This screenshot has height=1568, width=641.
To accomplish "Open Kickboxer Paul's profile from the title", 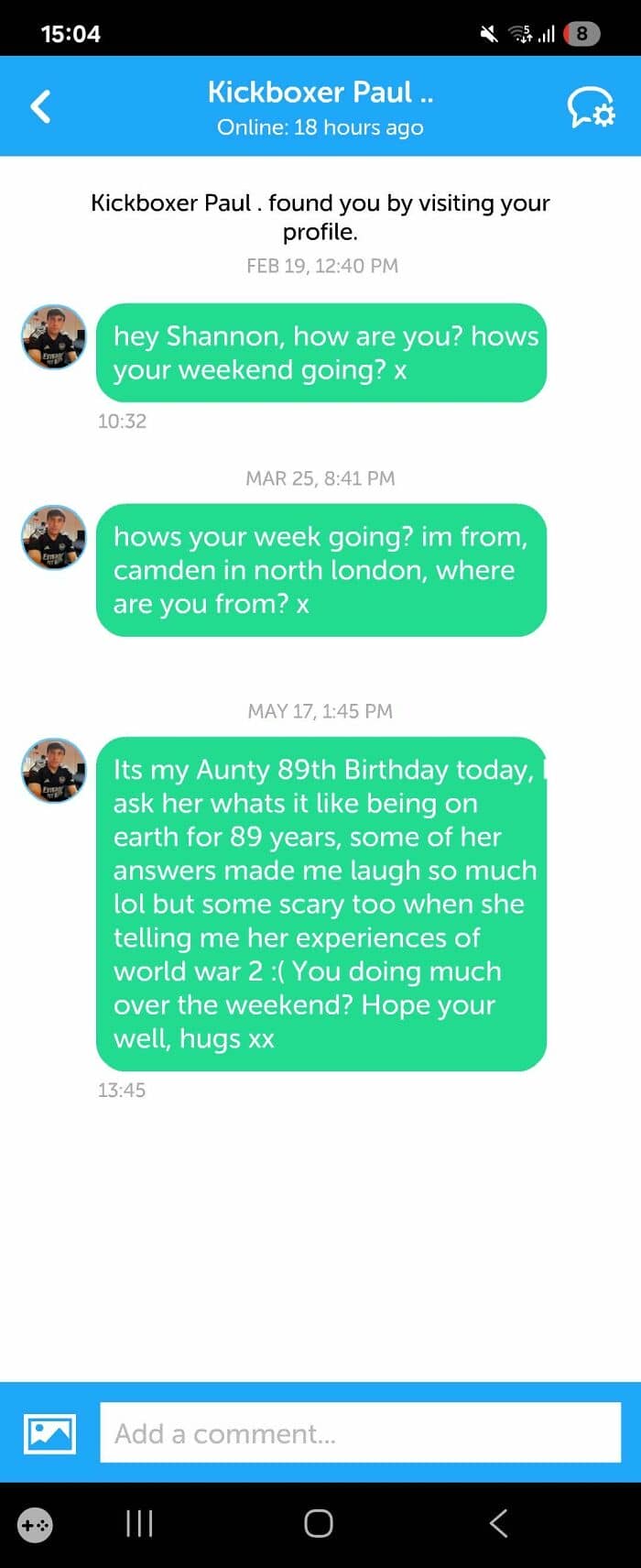I will click(320, 92).
